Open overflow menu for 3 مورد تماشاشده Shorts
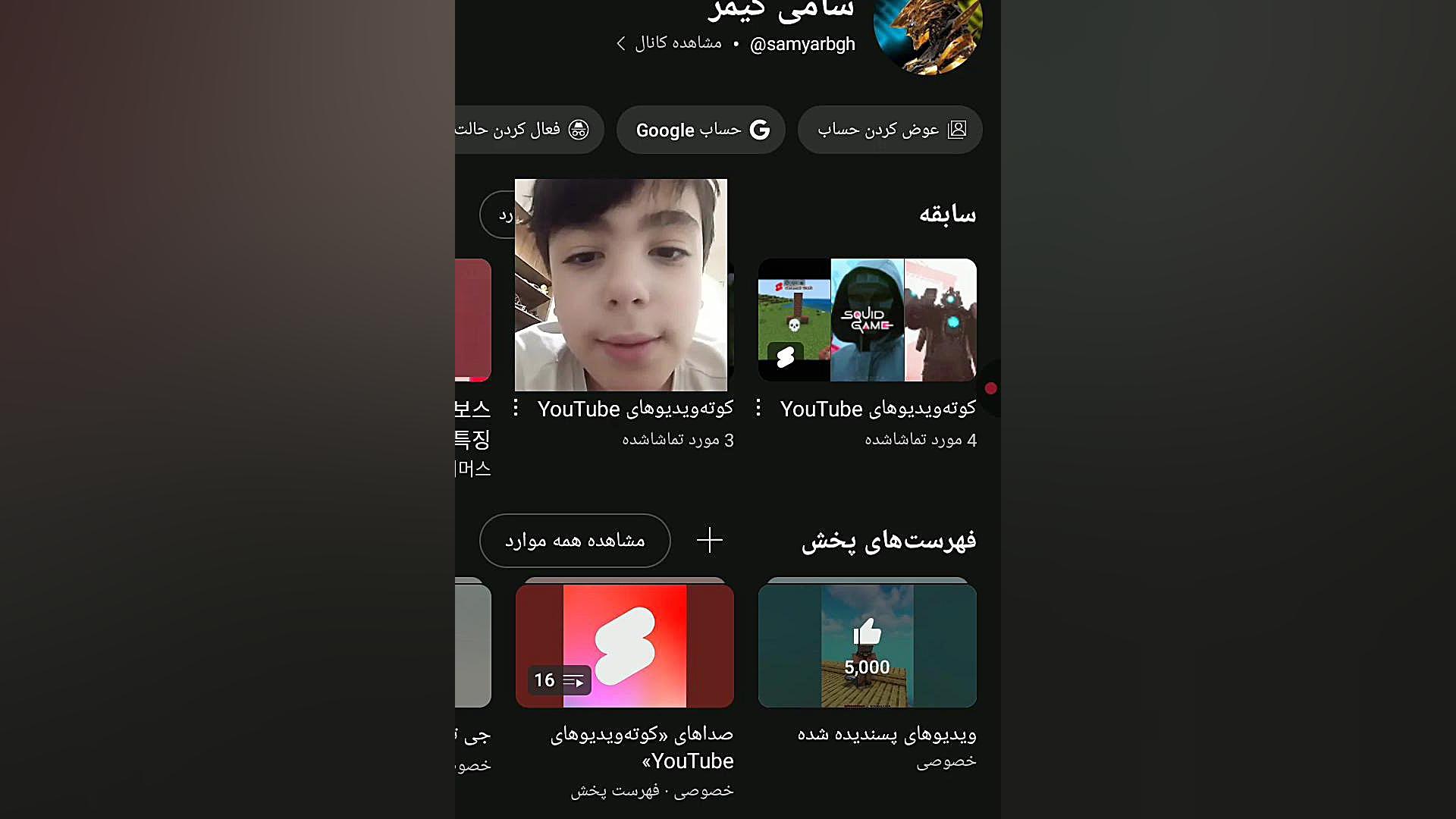The image size is (1456, 819). 516,408
